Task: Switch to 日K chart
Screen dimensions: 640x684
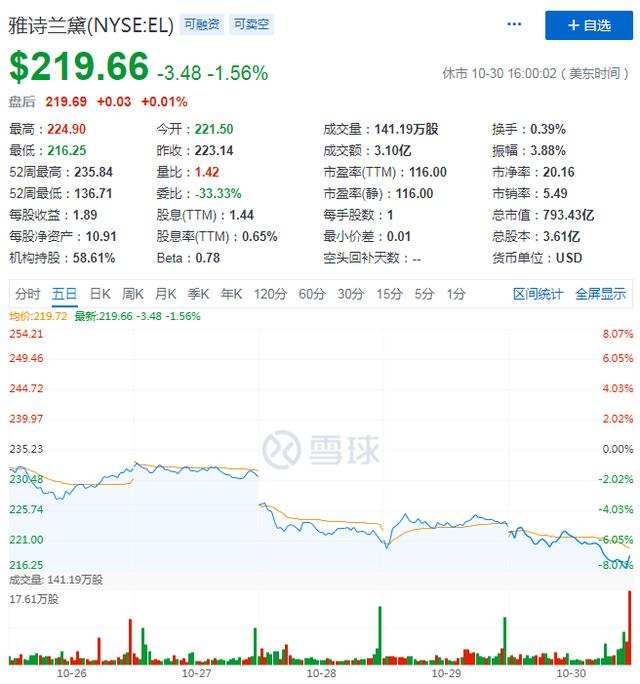Action: tap(100, 294)
